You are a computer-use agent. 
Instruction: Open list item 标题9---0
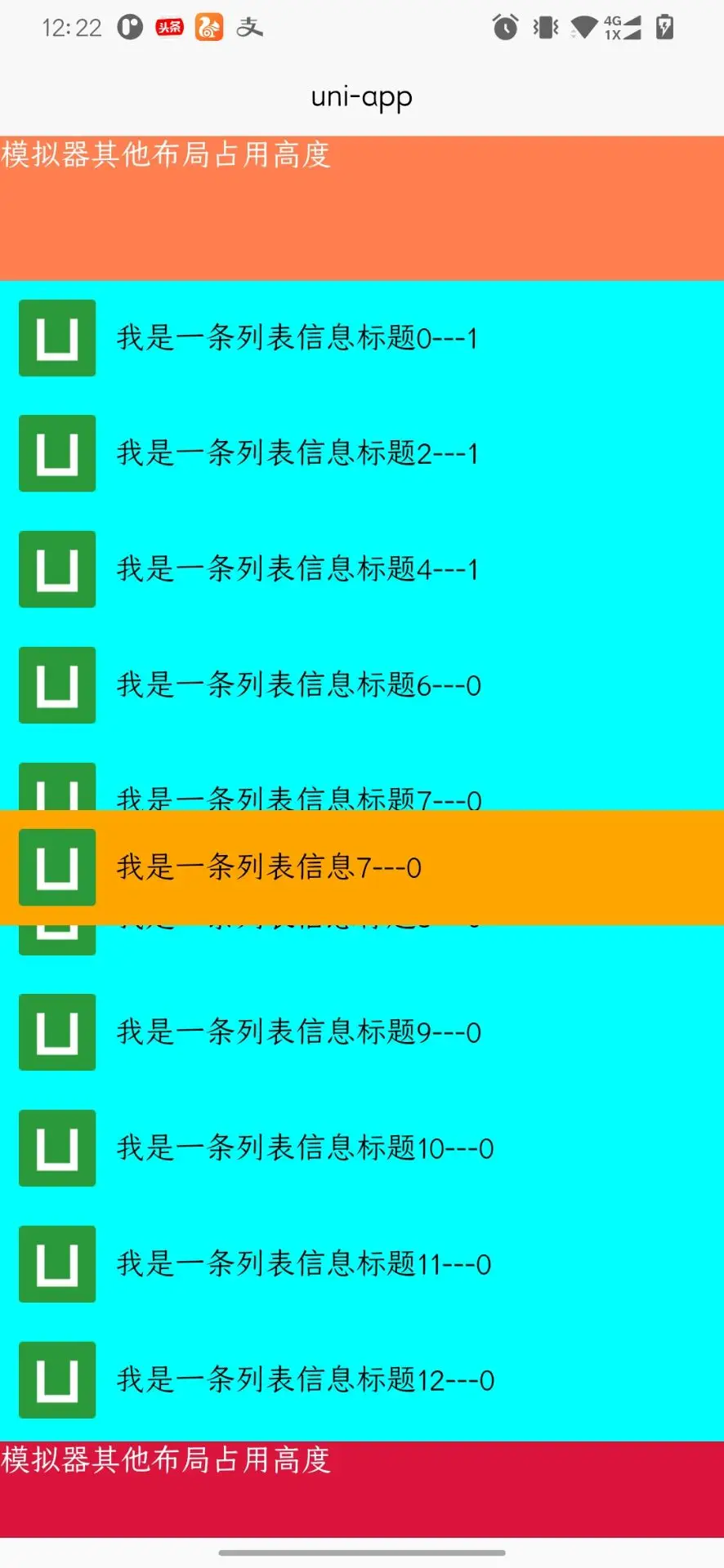[x=362, y=1033]
